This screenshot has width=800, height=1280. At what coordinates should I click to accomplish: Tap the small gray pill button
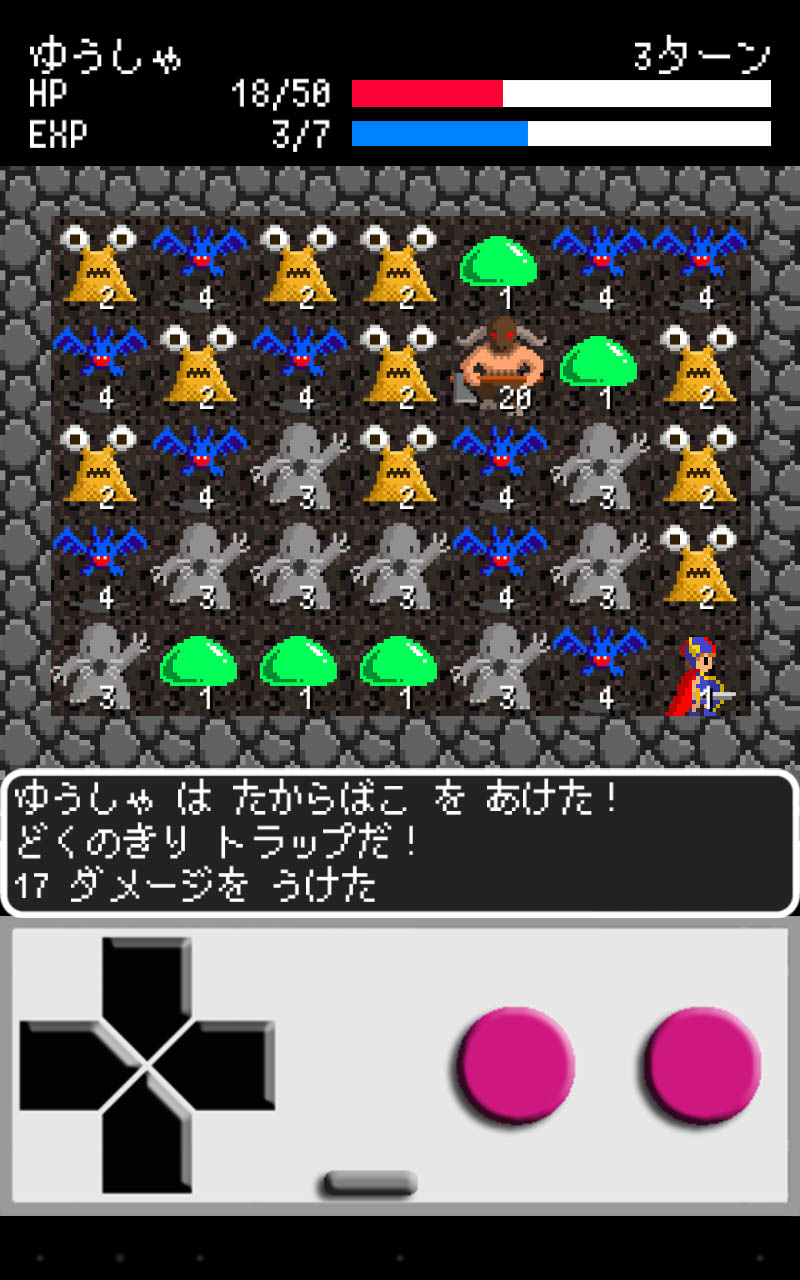[x=369, y=1184]
